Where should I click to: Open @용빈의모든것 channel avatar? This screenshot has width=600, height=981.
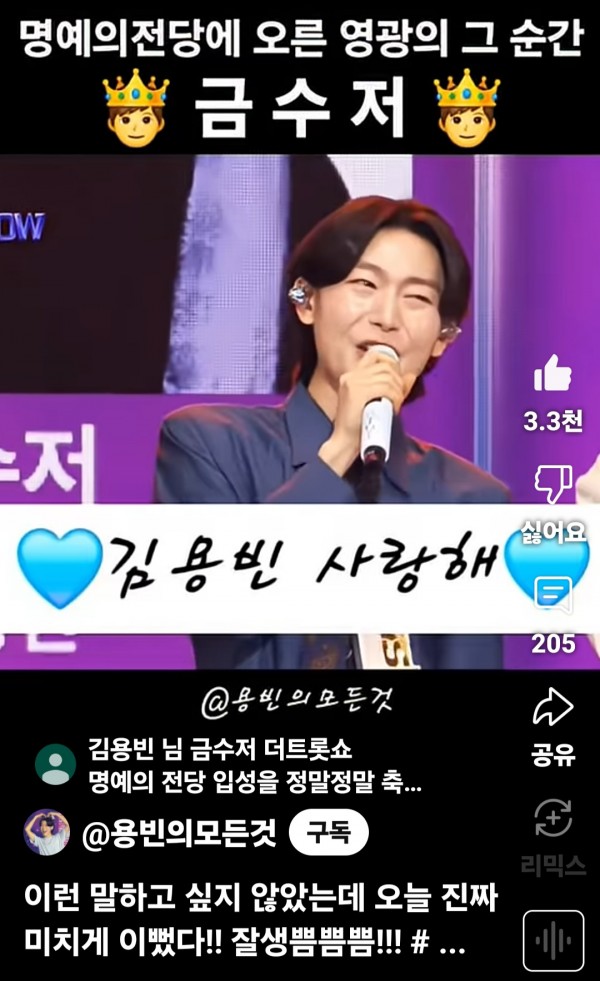[x=46, y=833]
